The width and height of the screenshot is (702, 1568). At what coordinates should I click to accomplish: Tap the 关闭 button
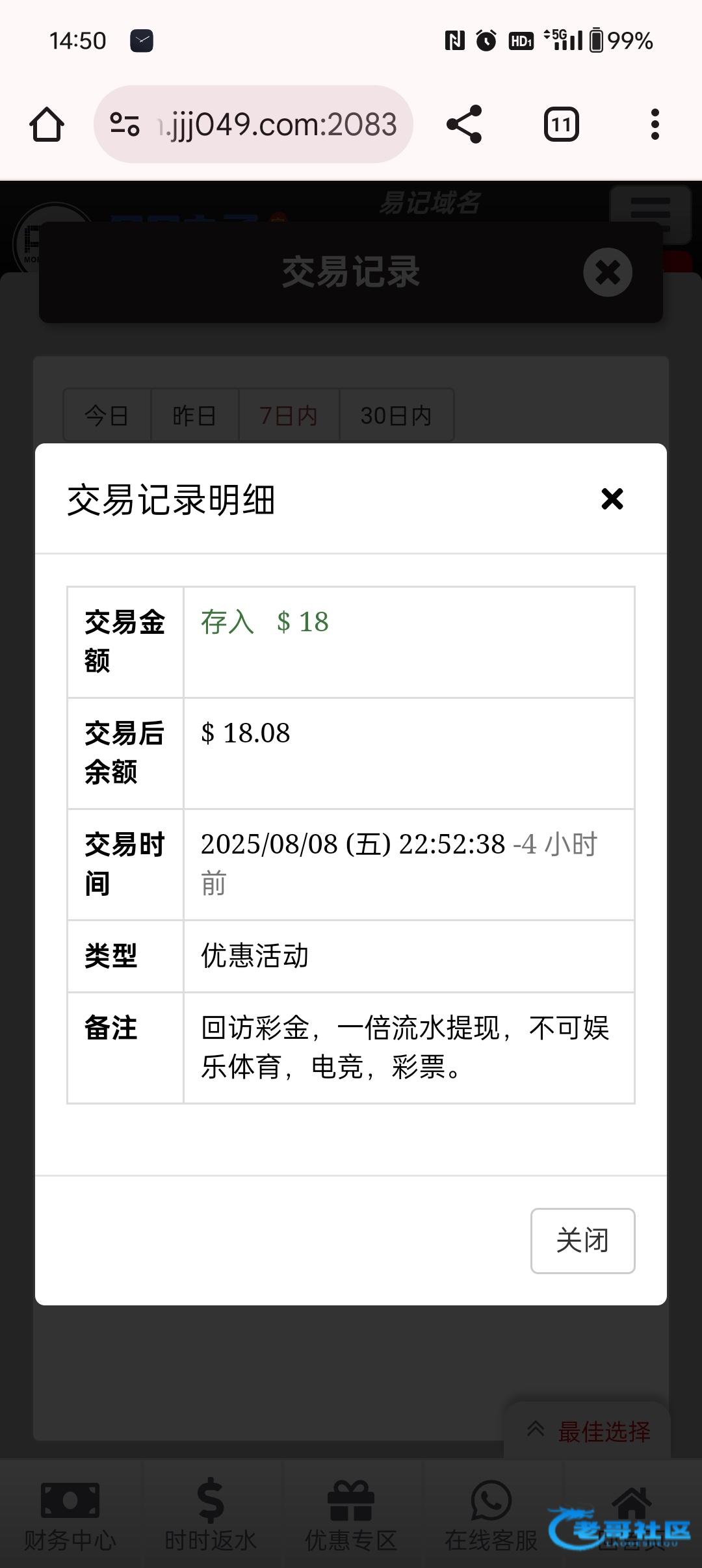(582, 1240)
